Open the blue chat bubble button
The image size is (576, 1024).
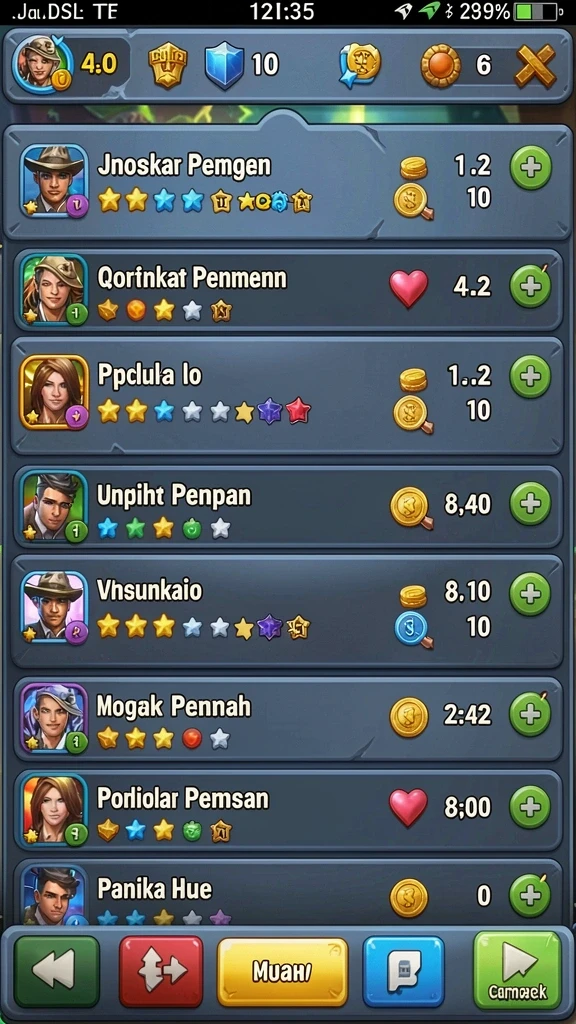click(404, 971)
